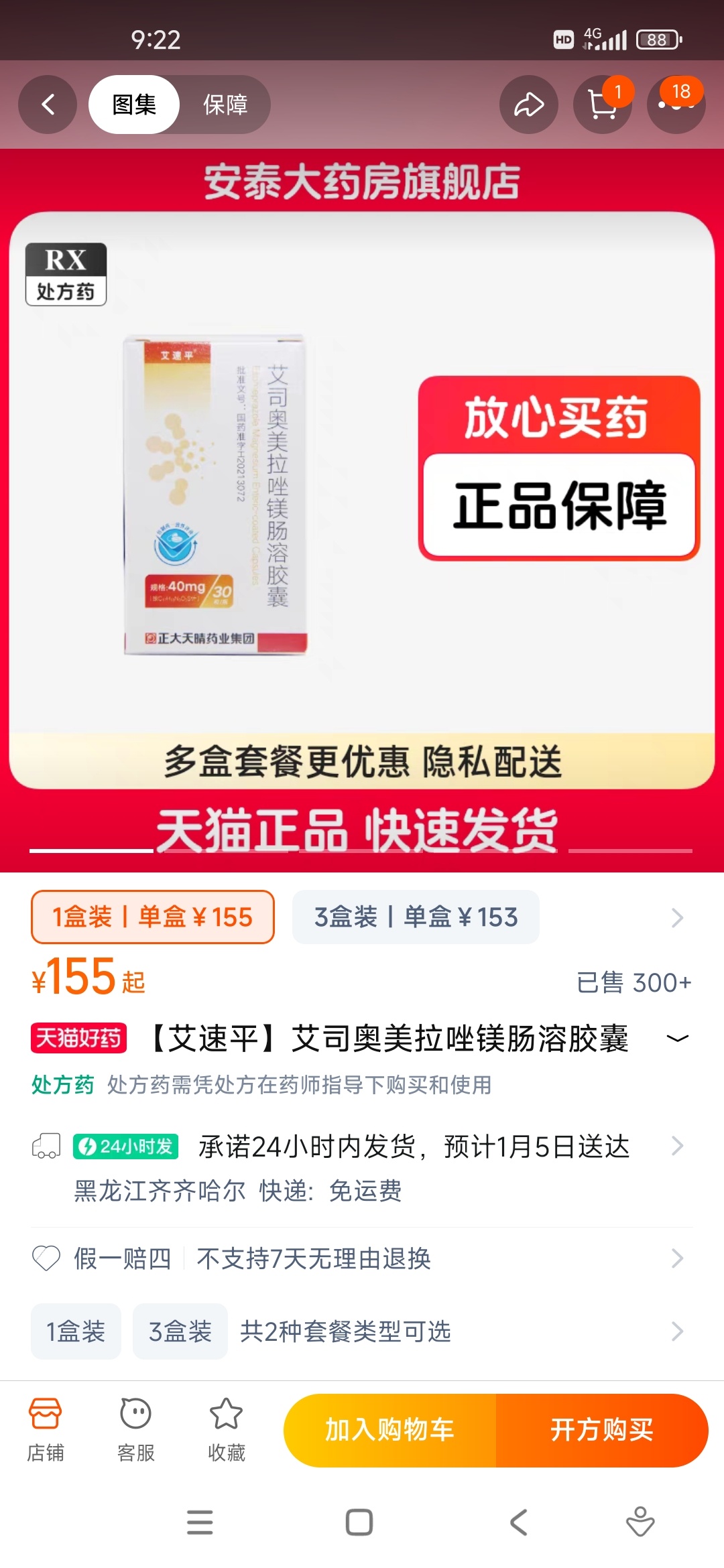Tap 加入购物车 to add to cart
The height and width of the screenshot is (1568, 724).
[x=390, y=1430]
